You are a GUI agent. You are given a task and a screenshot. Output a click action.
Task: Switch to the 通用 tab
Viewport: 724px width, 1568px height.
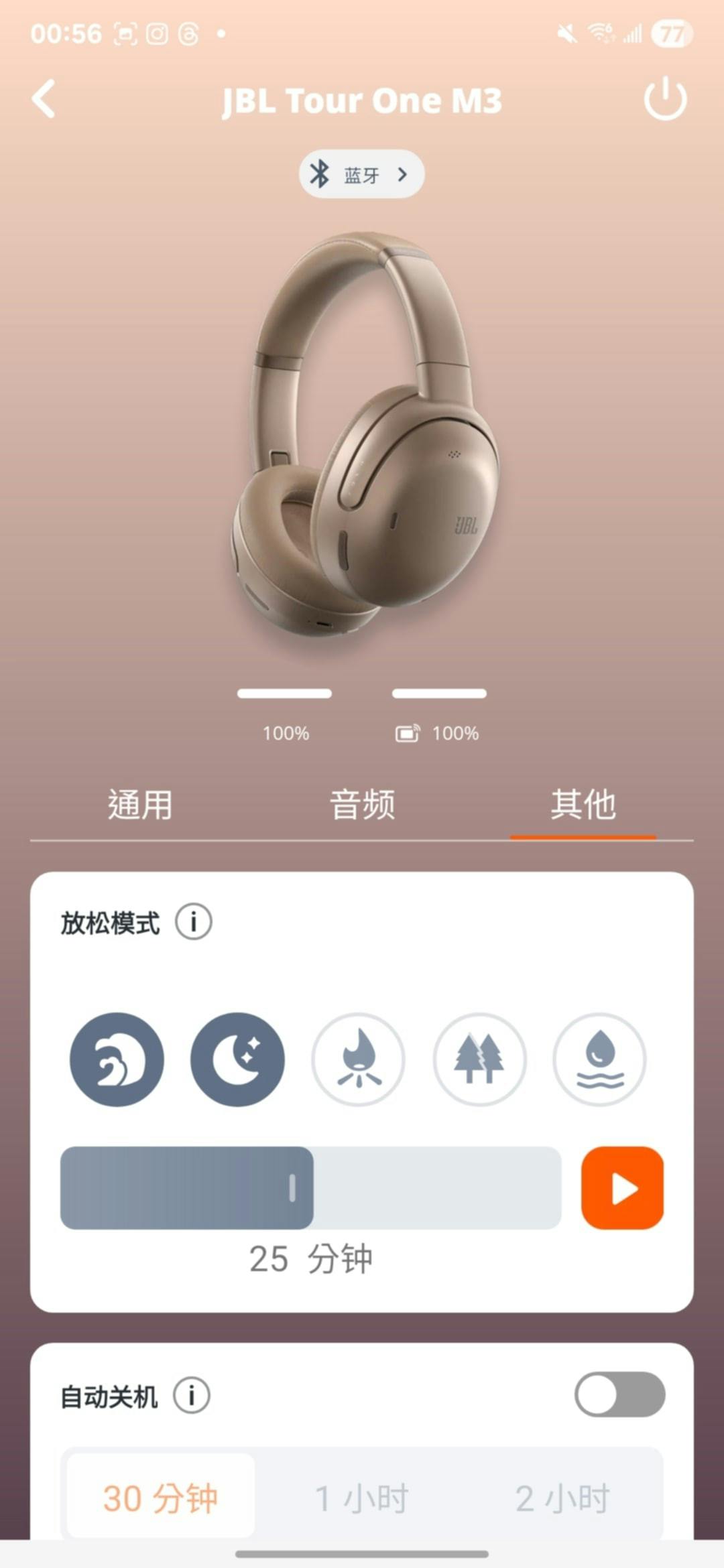[140, 805]
